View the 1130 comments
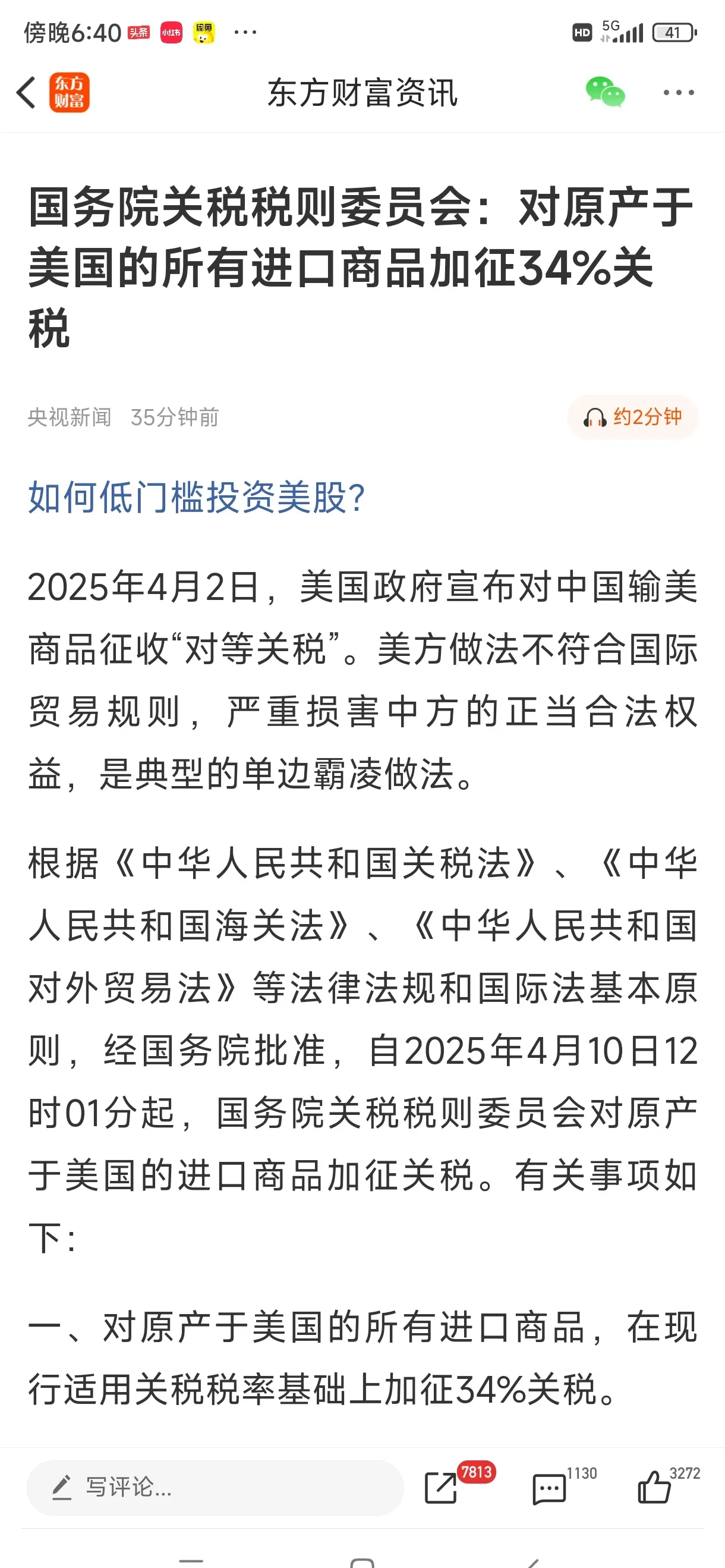The width and height of the screenshot is (725, 1568). (549, 1489)
